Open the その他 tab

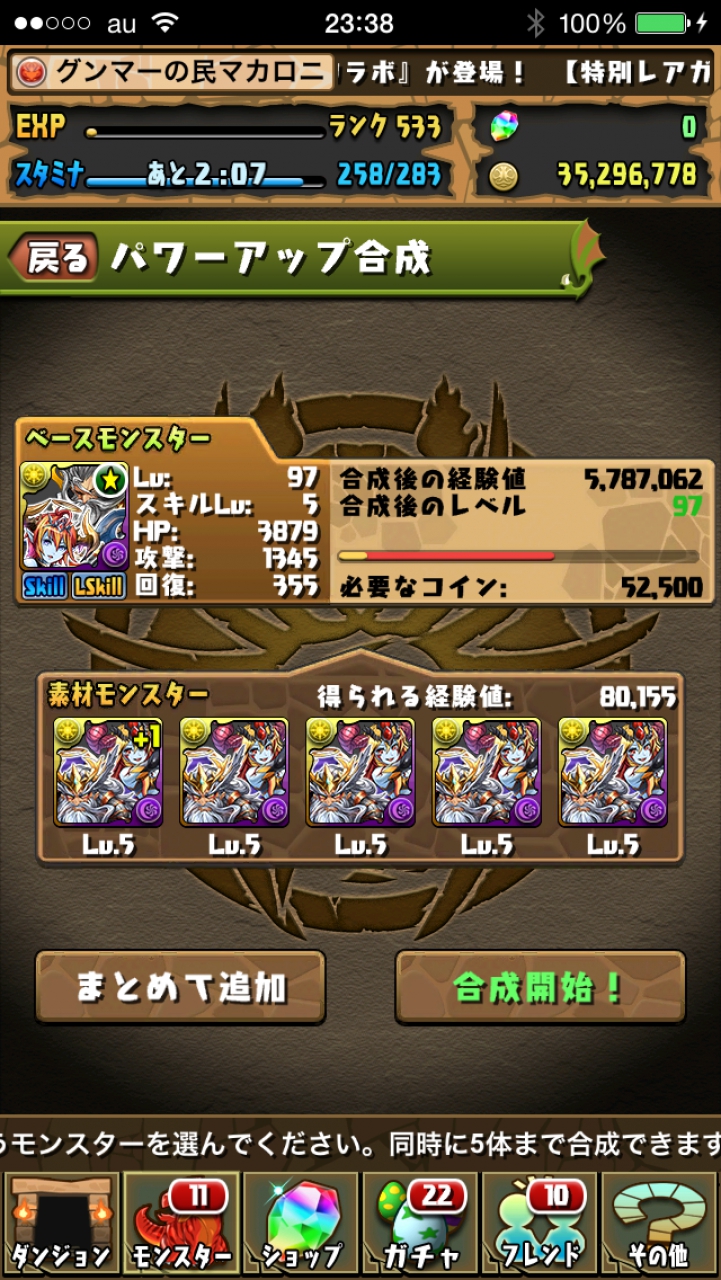click(660, 1224)
